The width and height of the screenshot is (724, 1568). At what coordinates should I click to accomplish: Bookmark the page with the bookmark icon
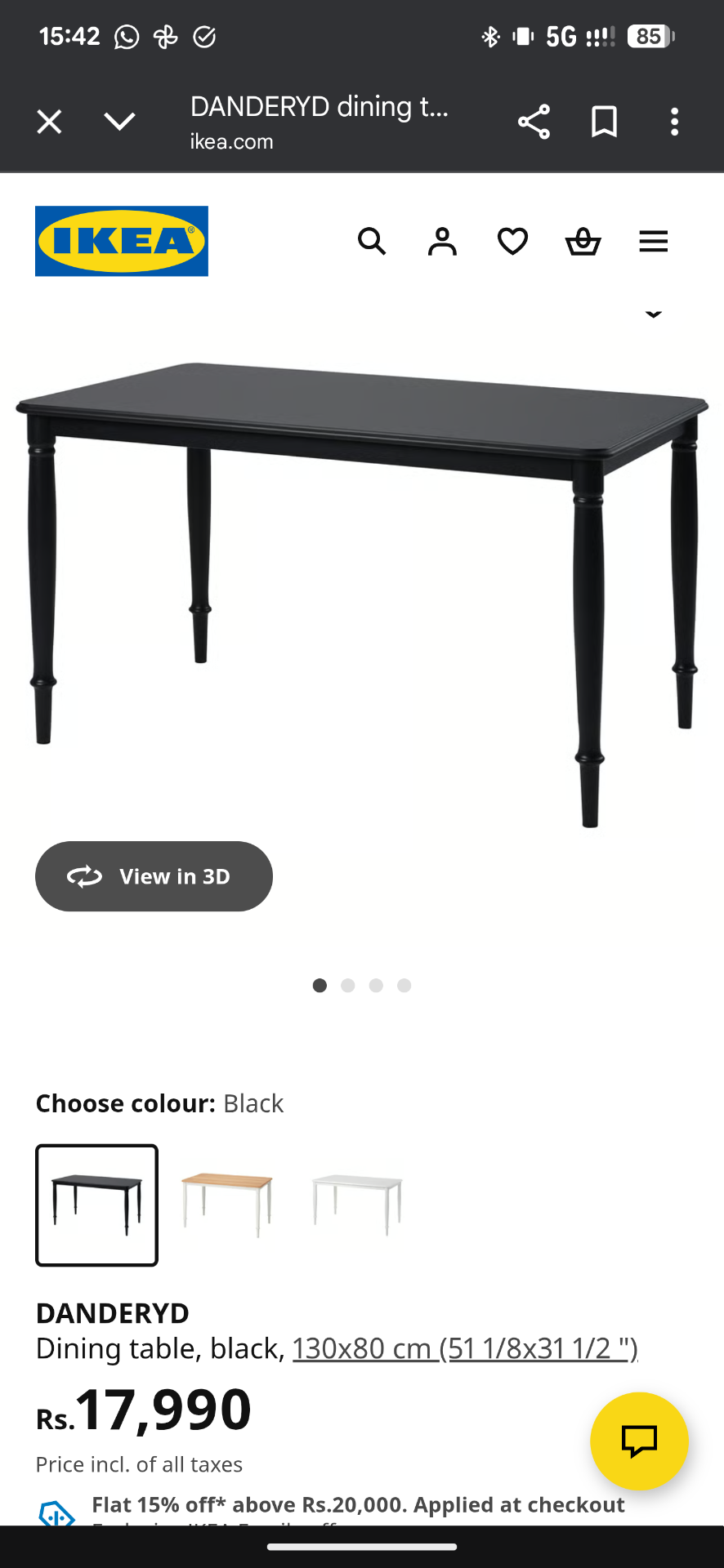[604, 121]
